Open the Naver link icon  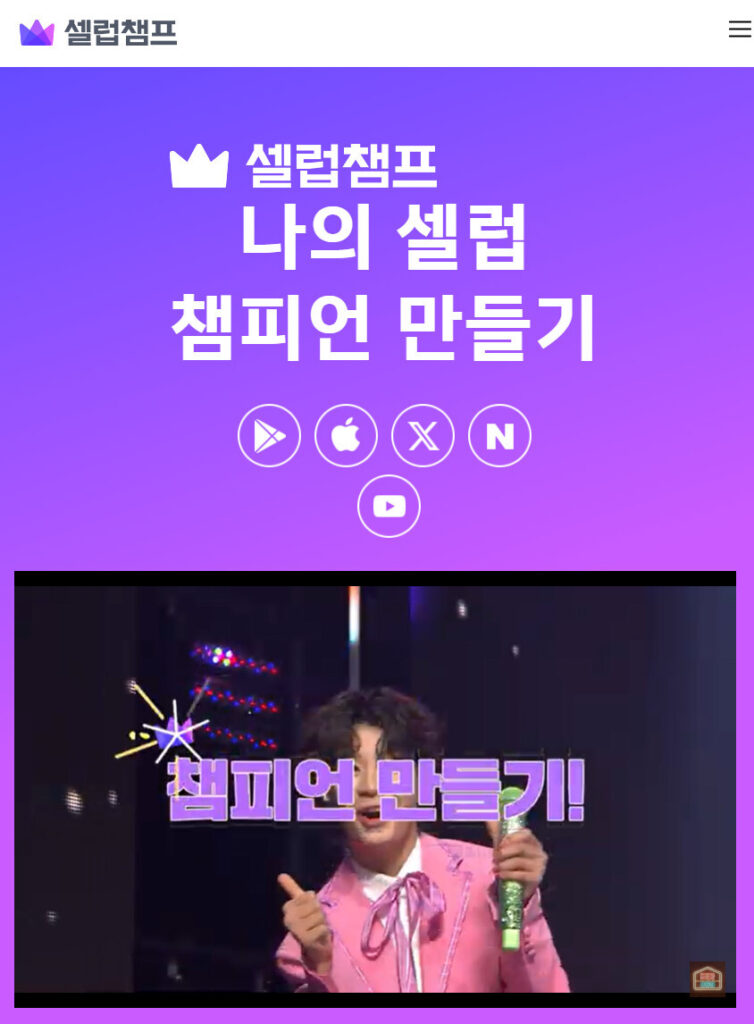[x=500, y=436]
